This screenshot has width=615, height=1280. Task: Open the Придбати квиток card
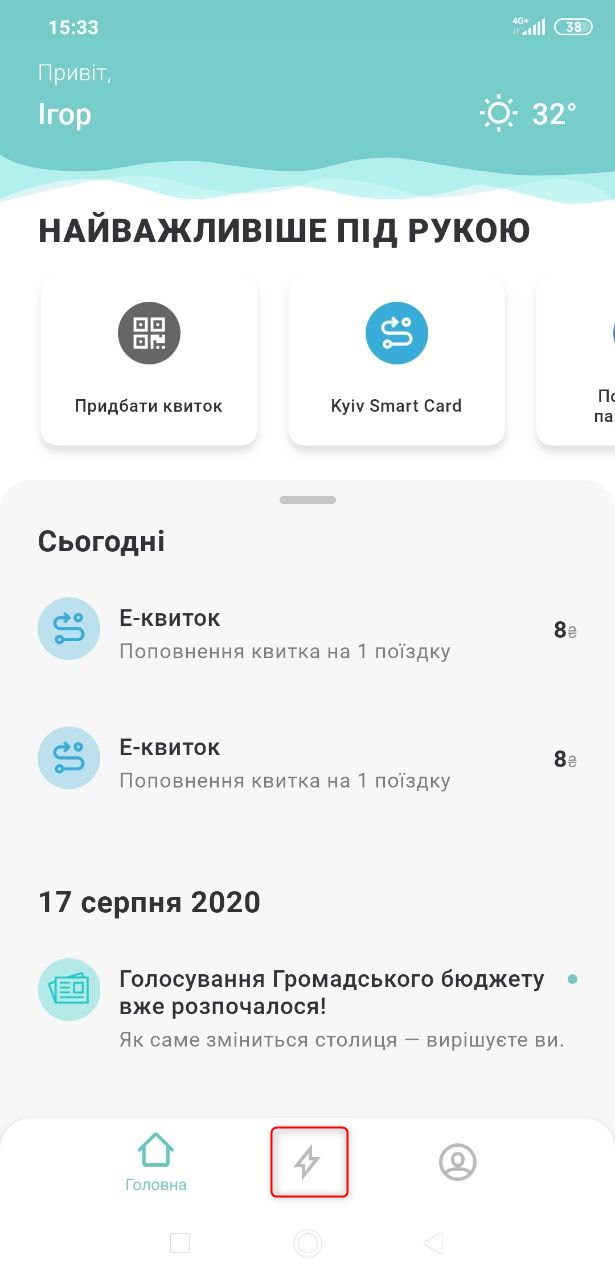149,360
